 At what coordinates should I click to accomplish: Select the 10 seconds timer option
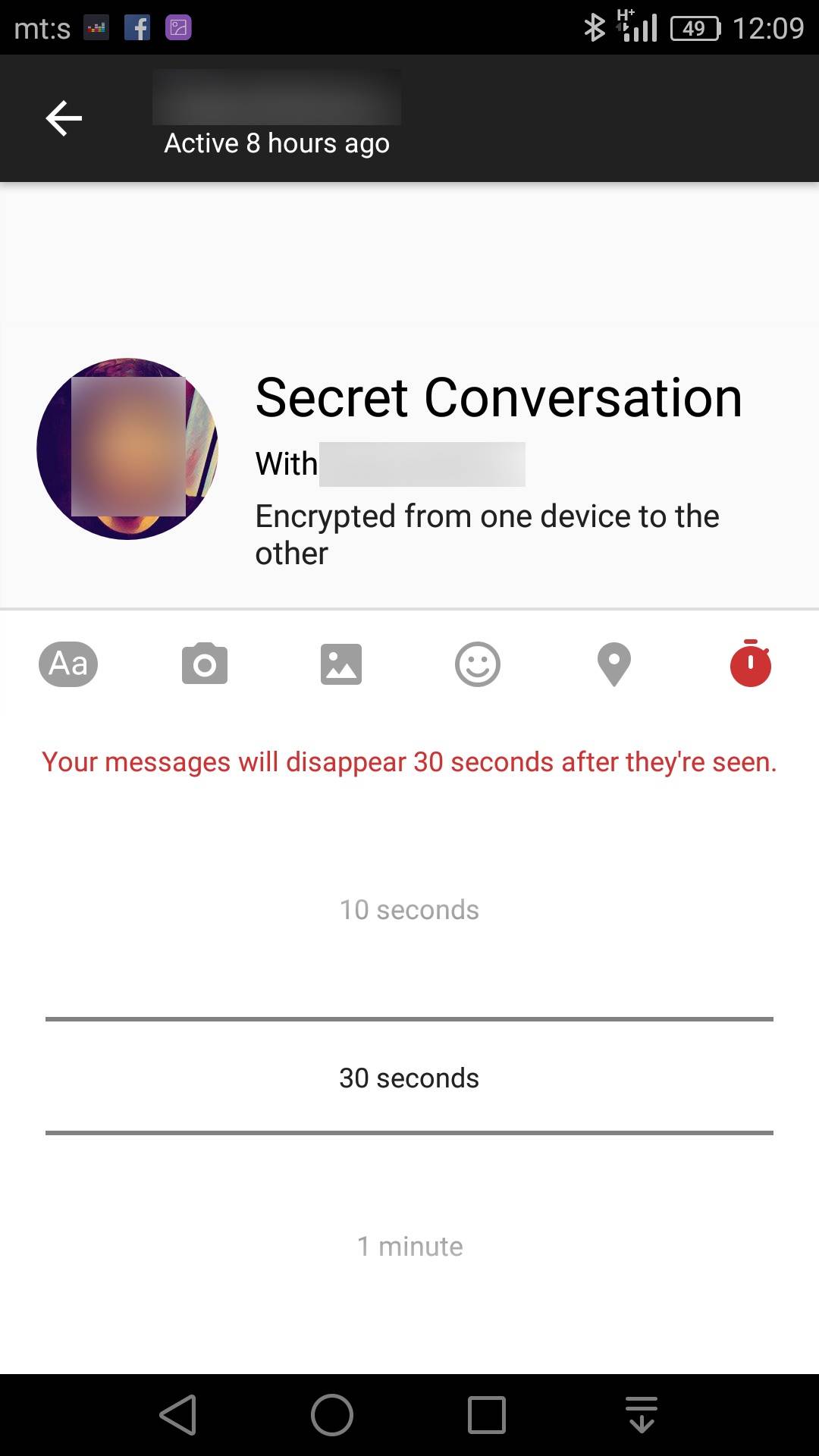pyautogui.click(x=409, y=910)
